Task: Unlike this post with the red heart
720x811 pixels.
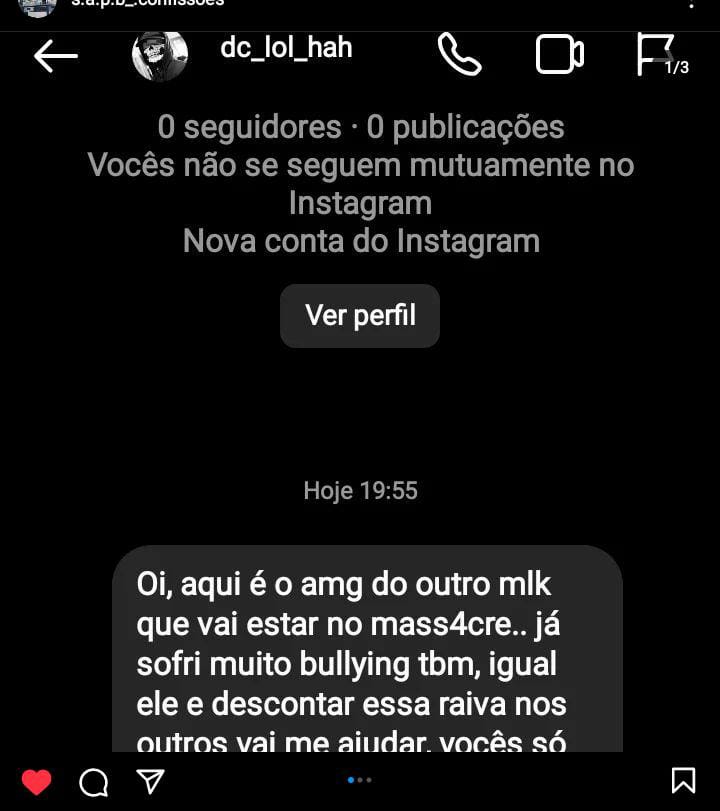Action: (x=36, y=781)
